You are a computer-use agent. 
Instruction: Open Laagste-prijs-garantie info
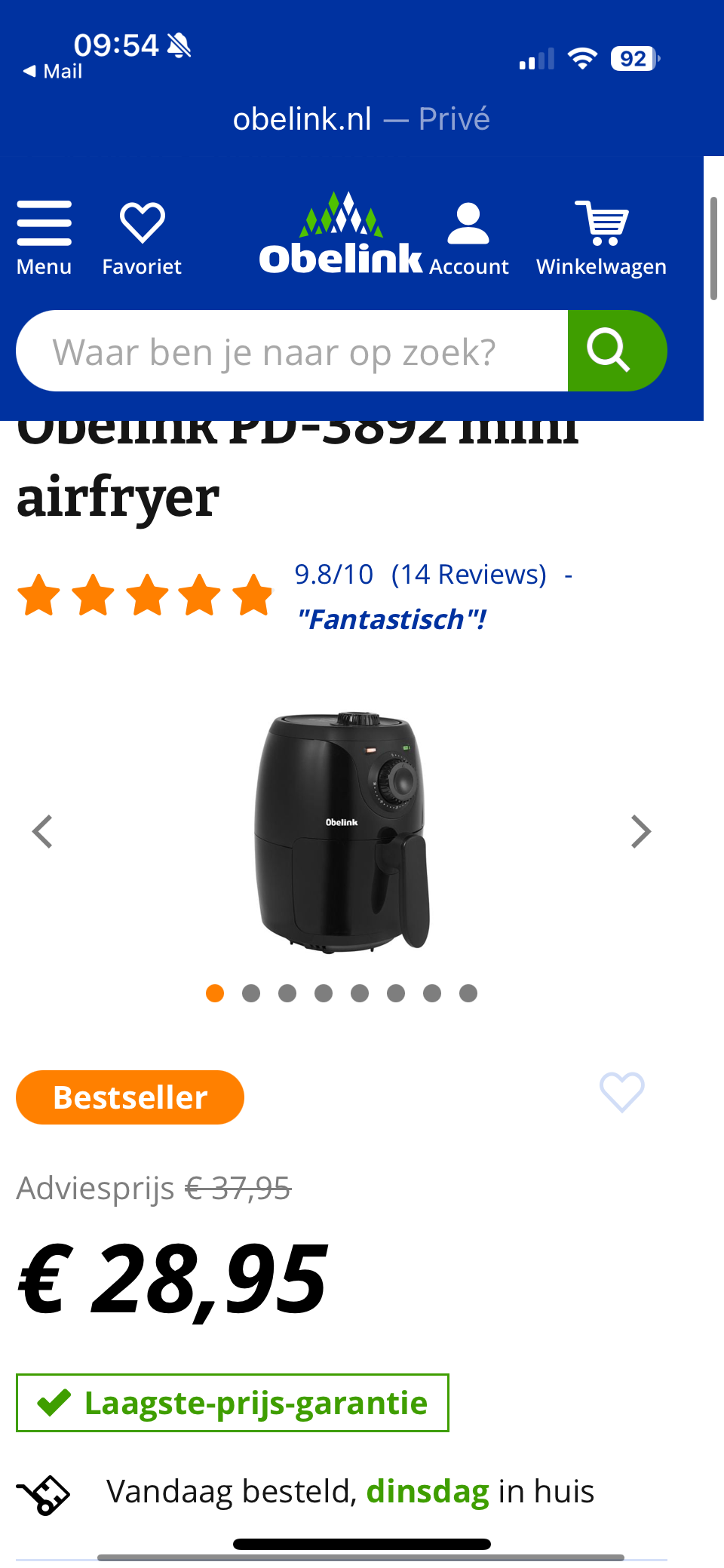[x=232, y=1403]
